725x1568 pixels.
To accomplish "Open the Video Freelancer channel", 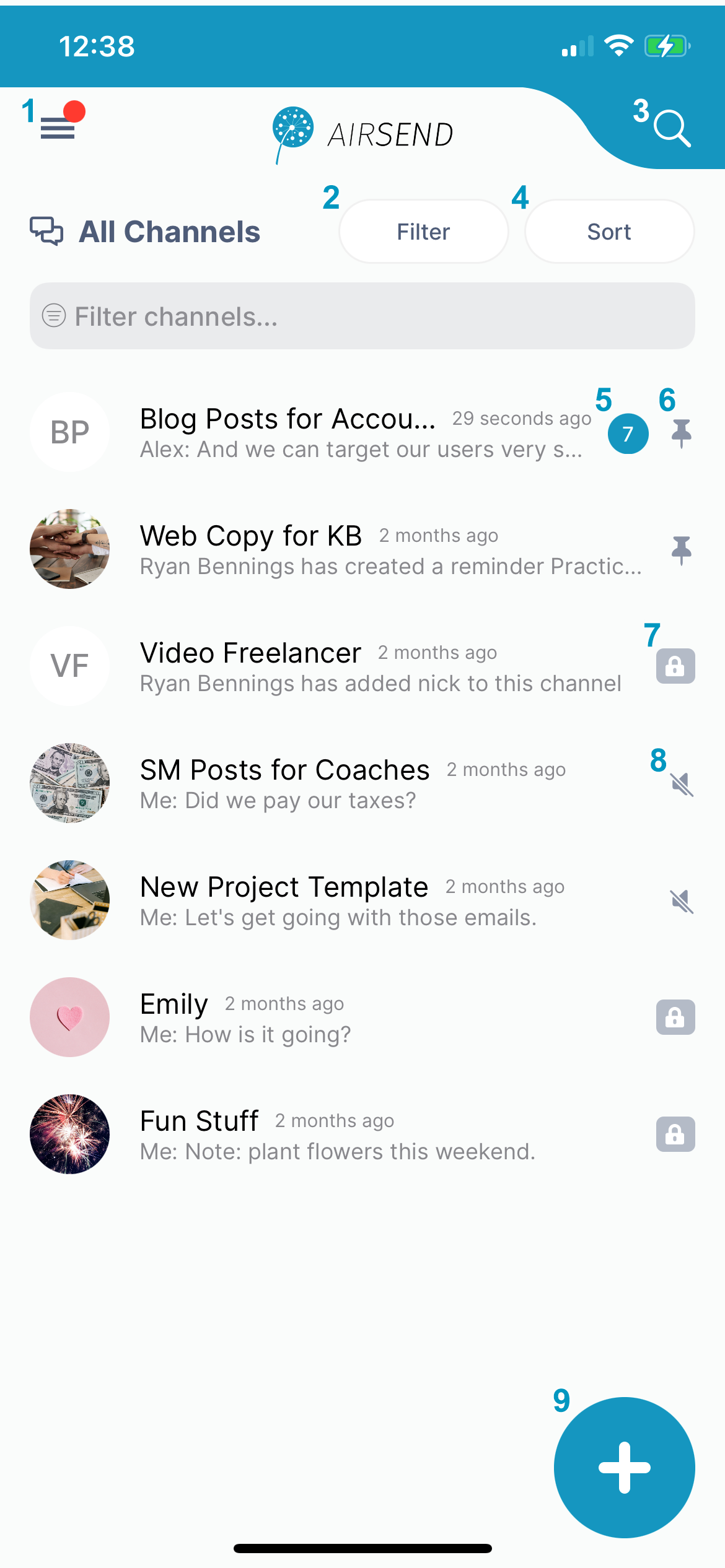I will pos(362,666).
